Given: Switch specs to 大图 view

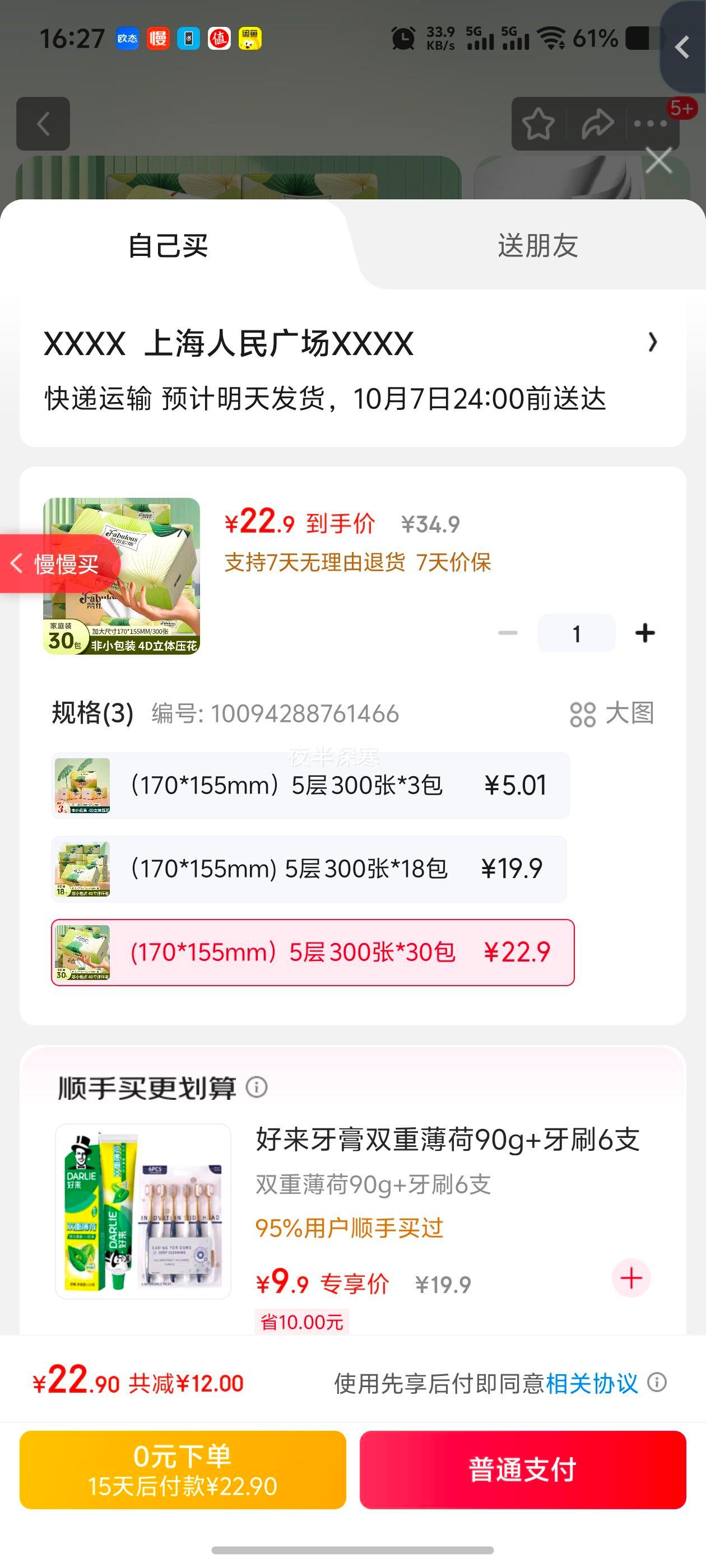Looking at the screenshot, I should [x=611, y=713].
